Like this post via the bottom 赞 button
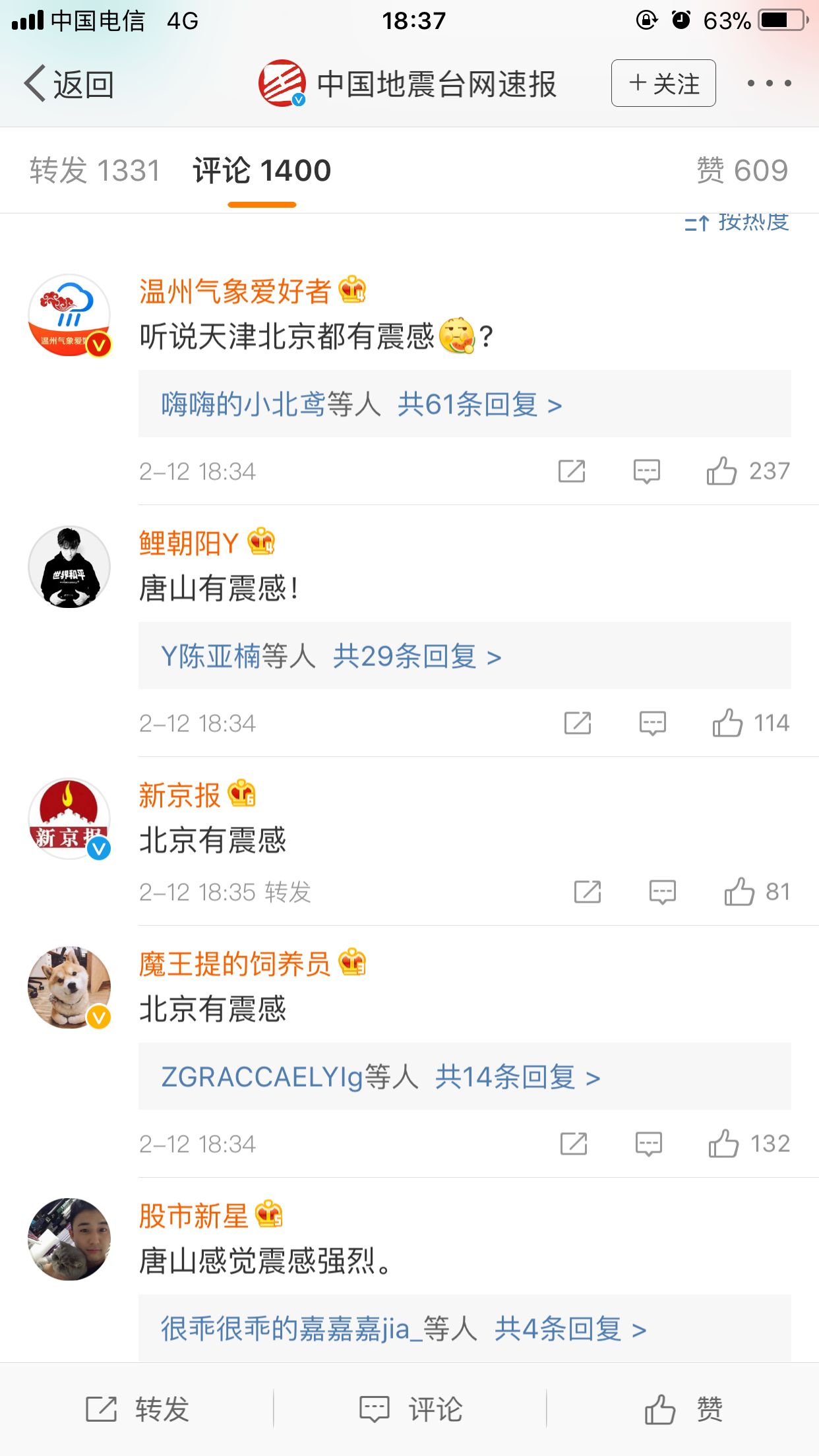This screenshot has height=1456, width=819. pos(683,1409)
